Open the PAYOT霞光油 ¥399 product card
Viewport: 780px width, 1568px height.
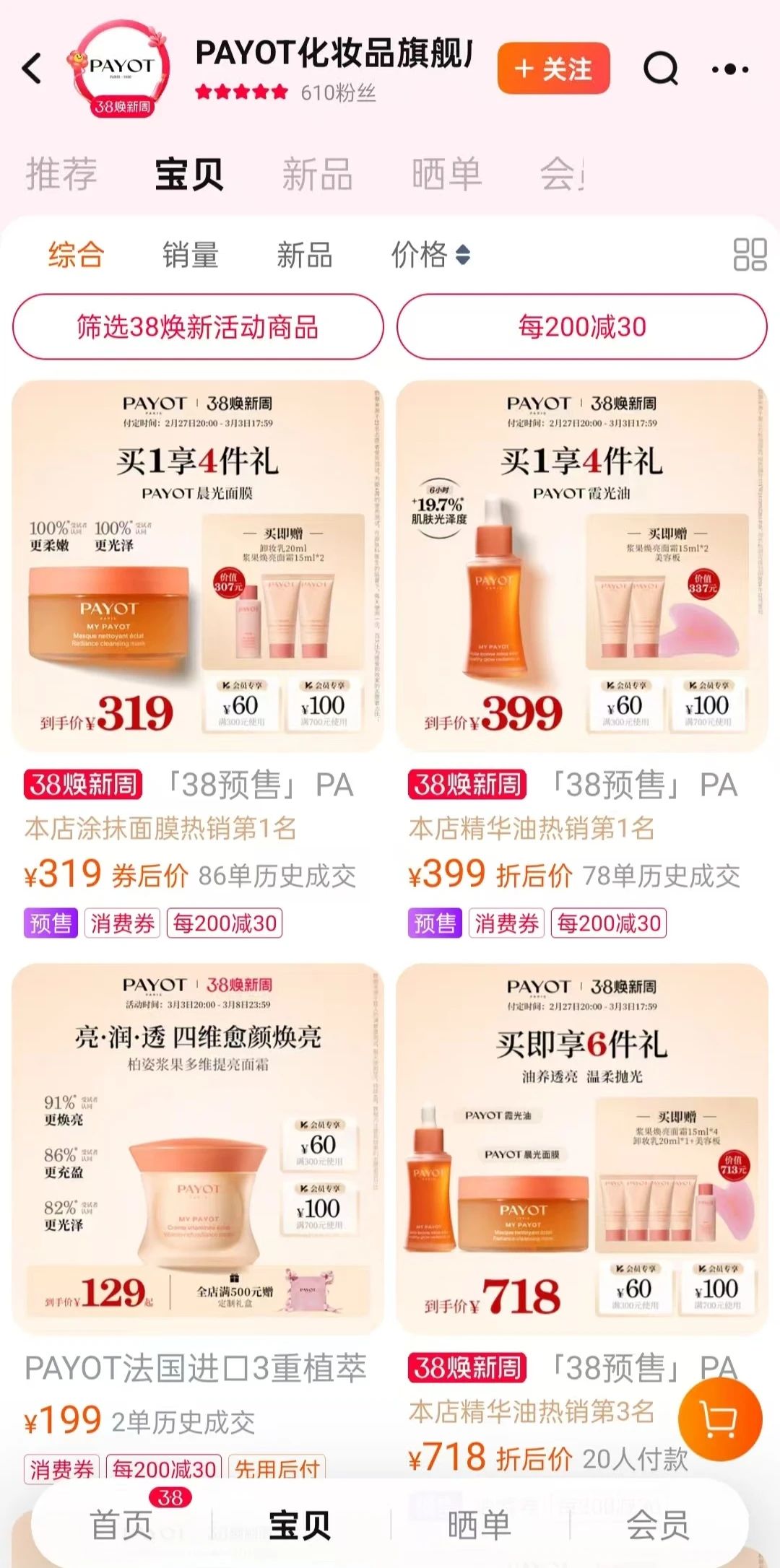click(x=582, y=567)
